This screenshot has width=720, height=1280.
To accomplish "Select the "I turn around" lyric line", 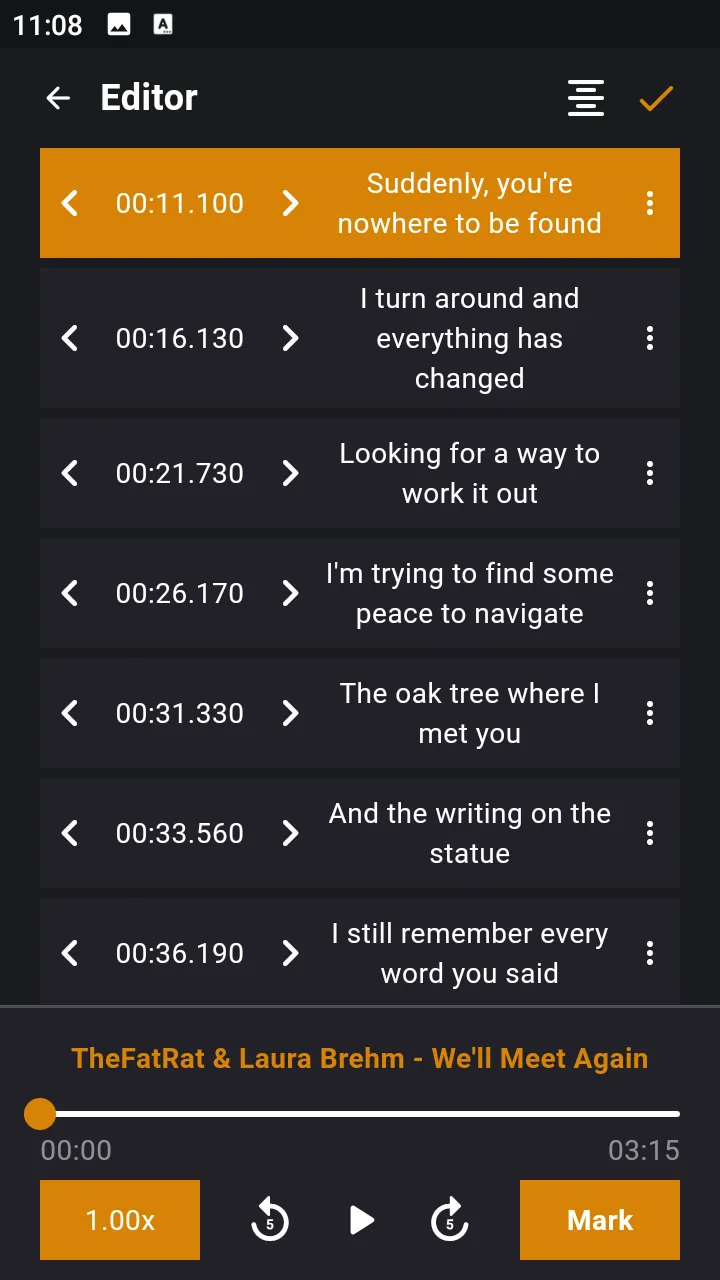I will [x=469, y=338].
